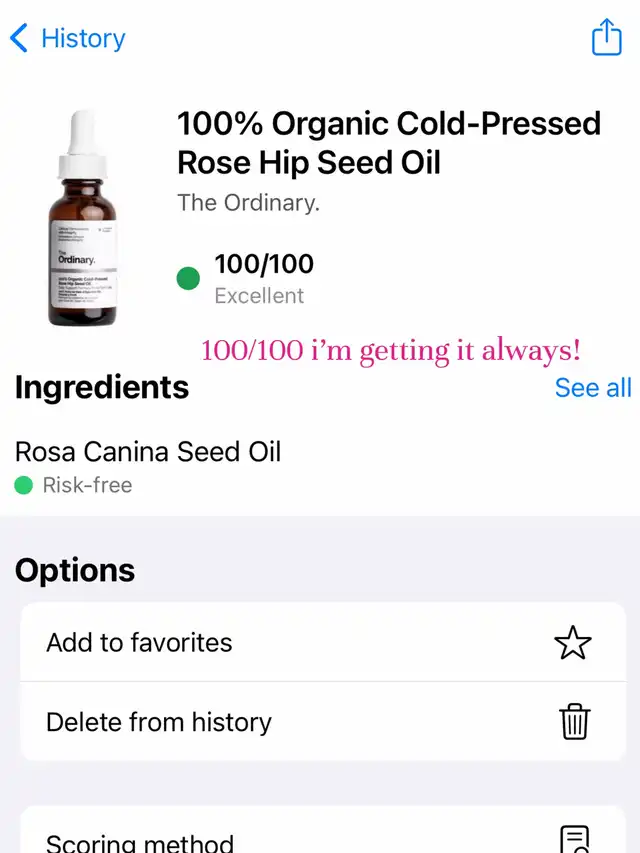Go back to History
640x853 pixels.
[68, 39]
